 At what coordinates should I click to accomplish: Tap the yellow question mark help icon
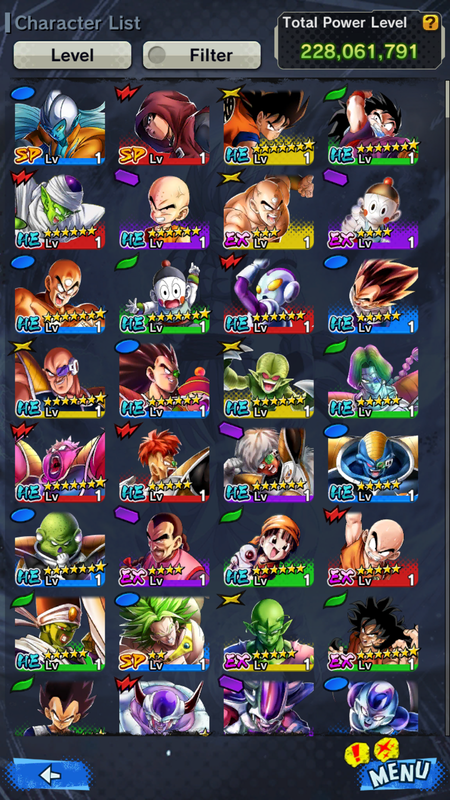(x=430, y=22)
